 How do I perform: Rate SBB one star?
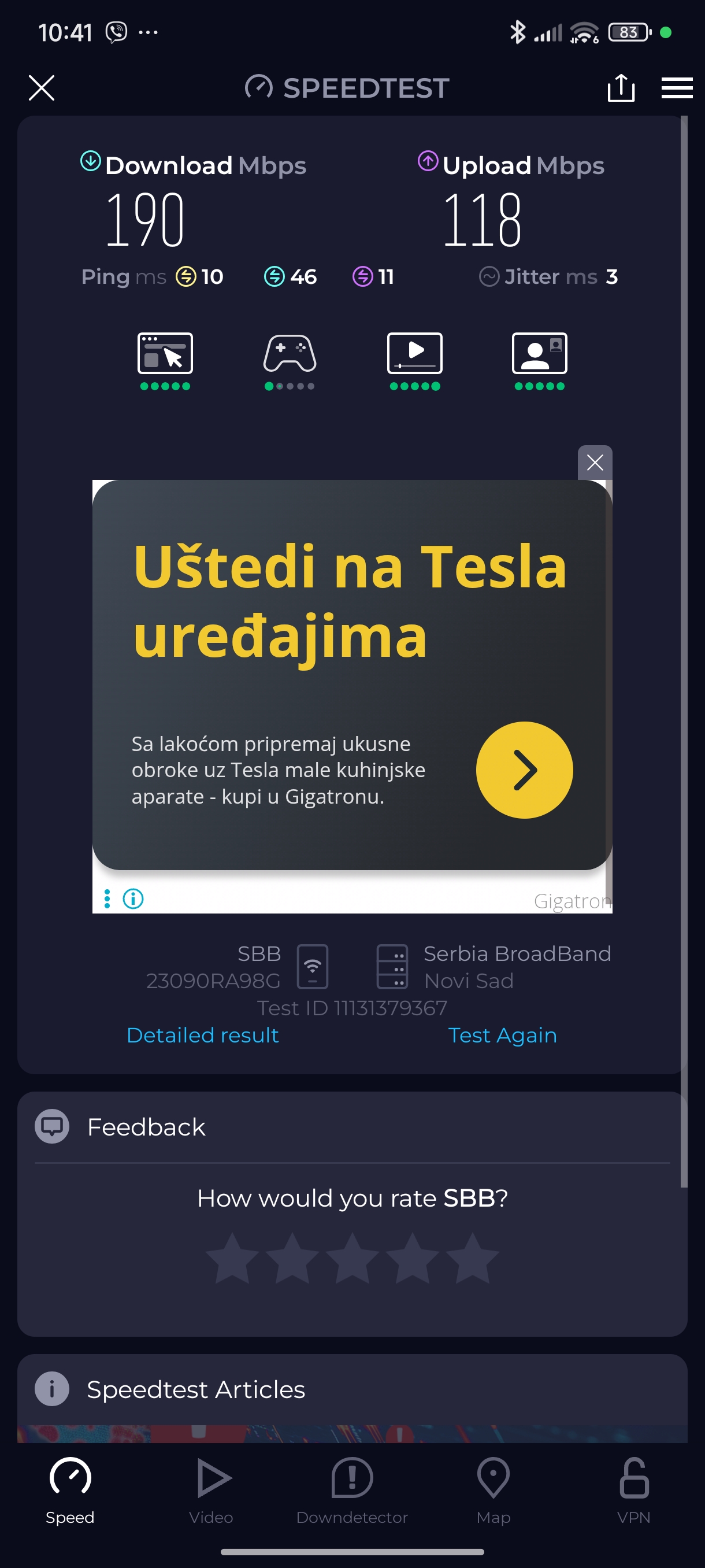(232, 1259)
